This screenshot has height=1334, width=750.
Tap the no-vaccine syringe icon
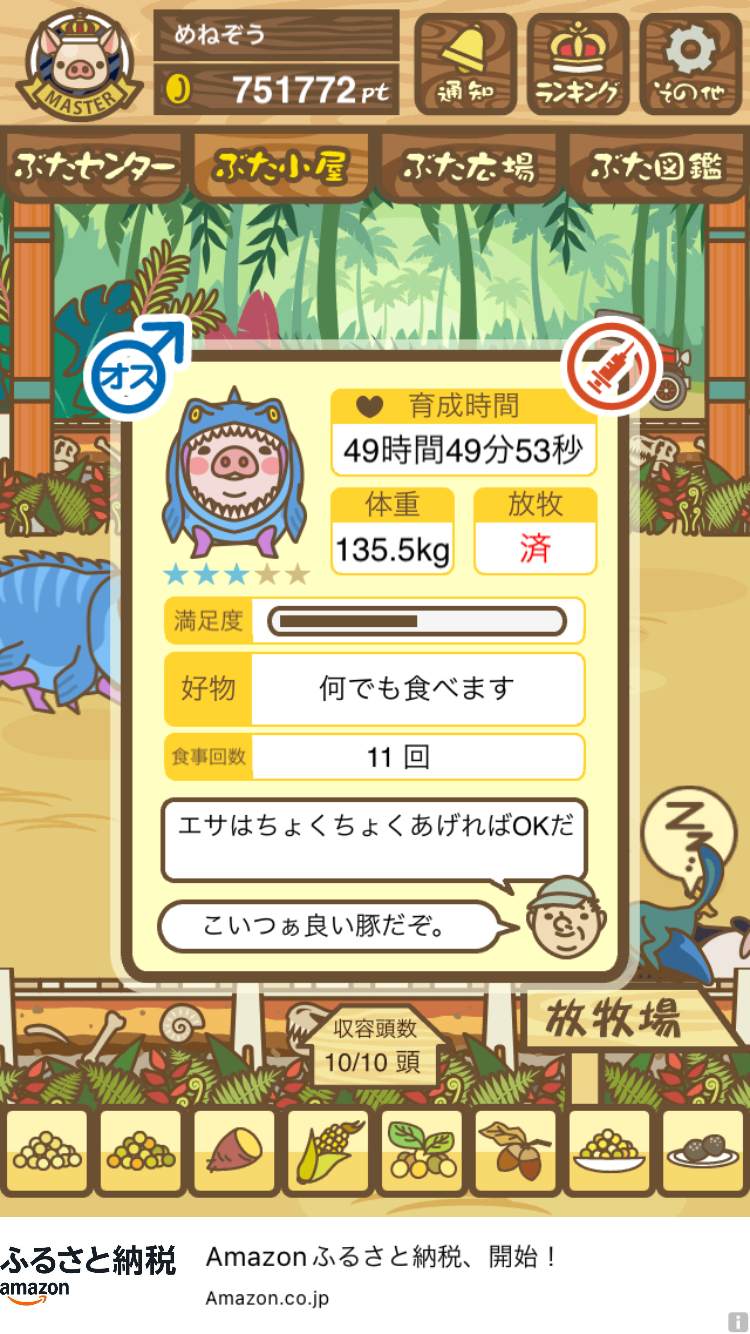pyautogui.click(x=613, y=365)
